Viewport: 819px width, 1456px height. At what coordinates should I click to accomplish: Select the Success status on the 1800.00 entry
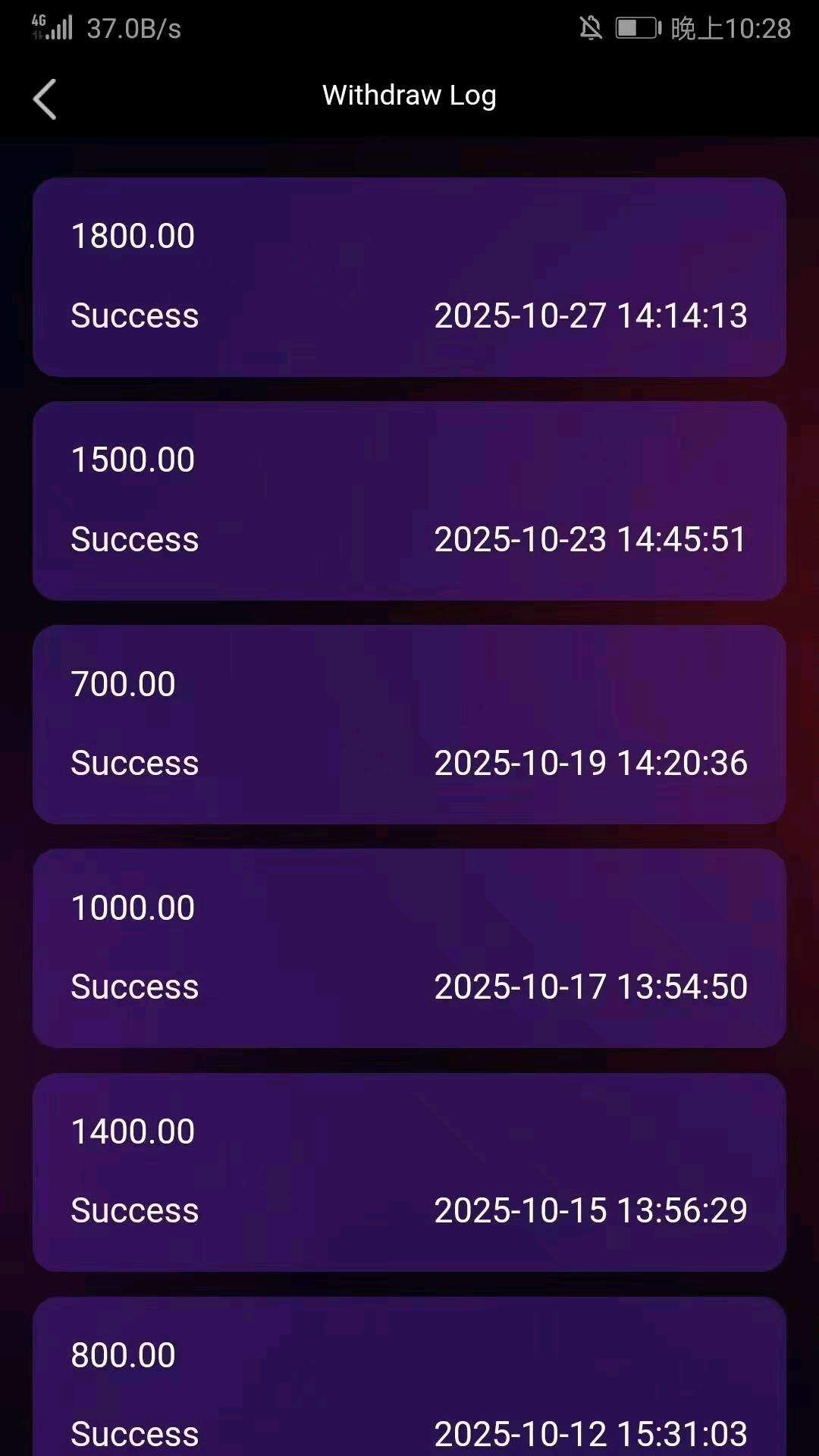point(134,315)
